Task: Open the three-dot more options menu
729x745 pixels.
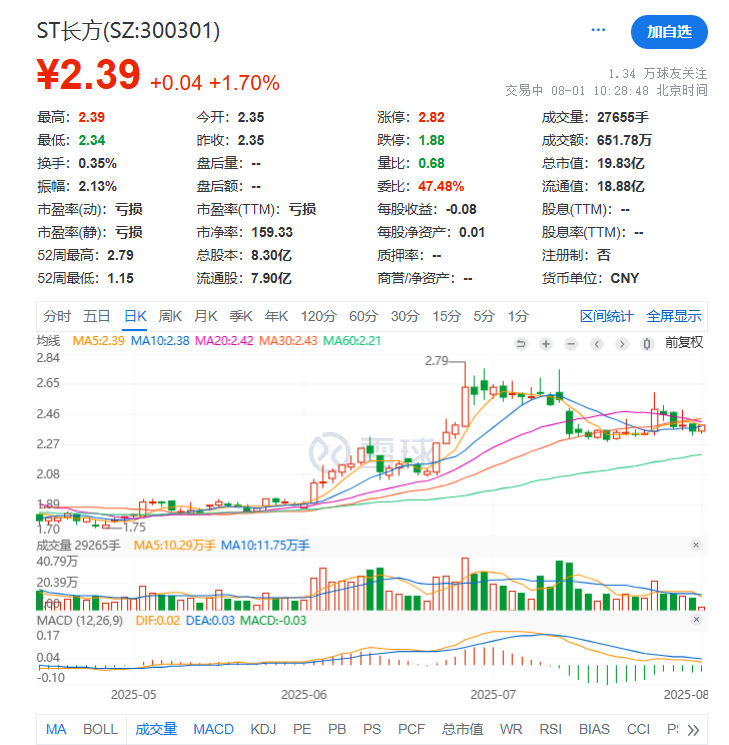Action: tap(599, 31)
